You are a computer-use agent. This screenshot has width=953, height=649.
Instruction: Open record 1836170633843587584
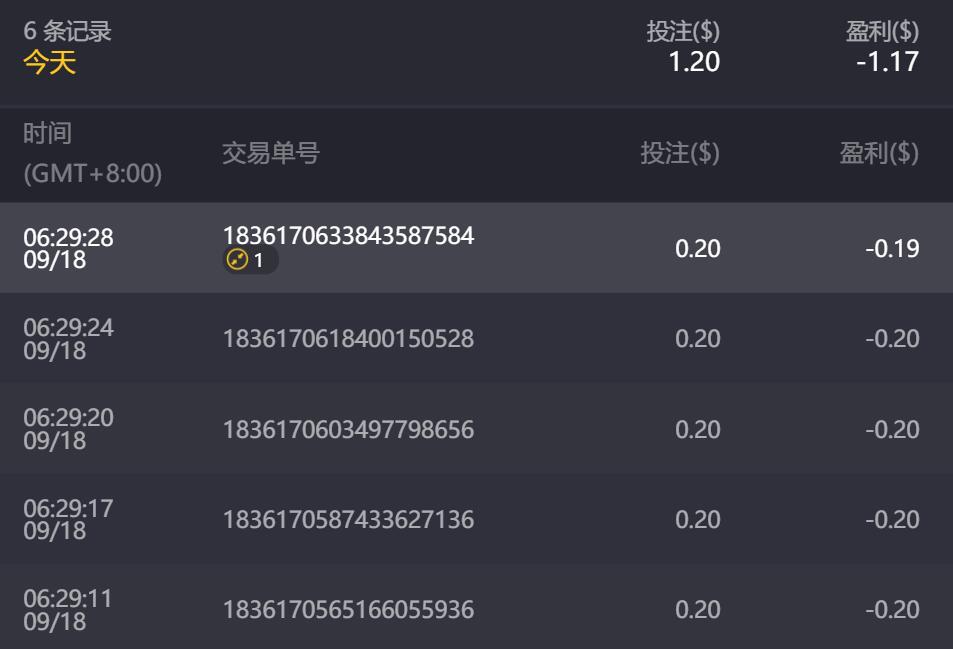pyautogui.click(x=348, y=236)
